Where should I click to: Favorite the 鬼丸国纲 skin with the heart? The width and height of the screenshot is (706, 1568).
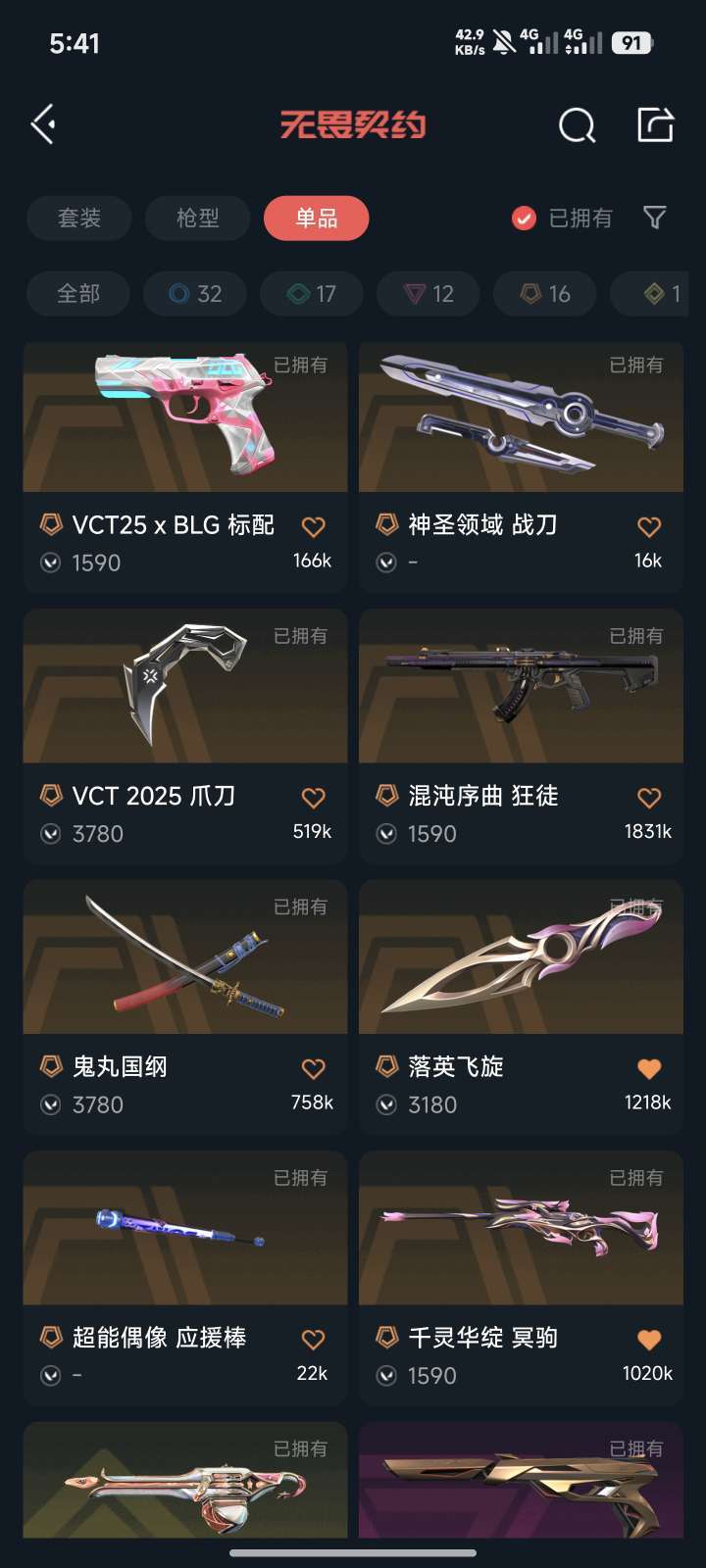click(x=313, y=1068)
